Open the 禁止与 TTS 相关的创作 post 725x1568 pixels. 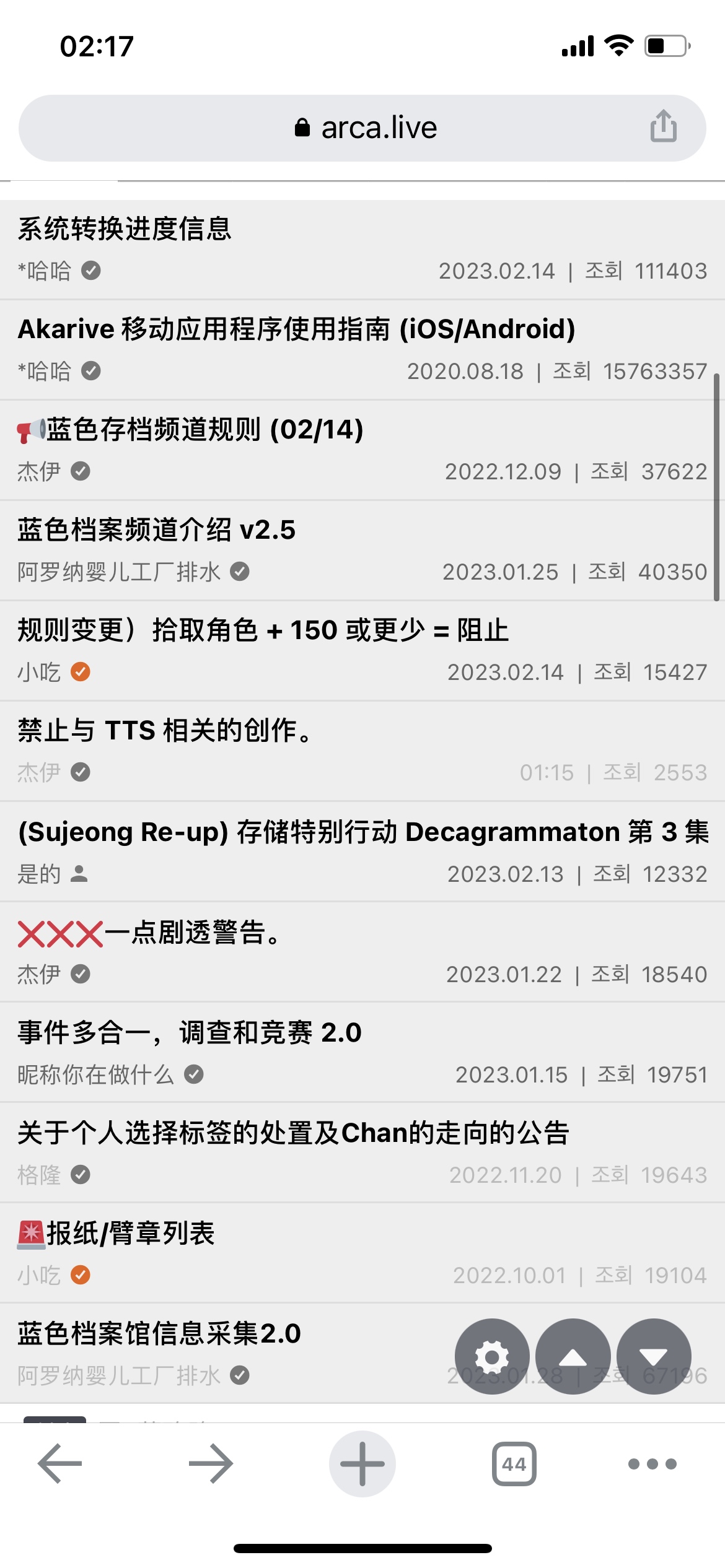pyautogui.click(x=362, y=751)
